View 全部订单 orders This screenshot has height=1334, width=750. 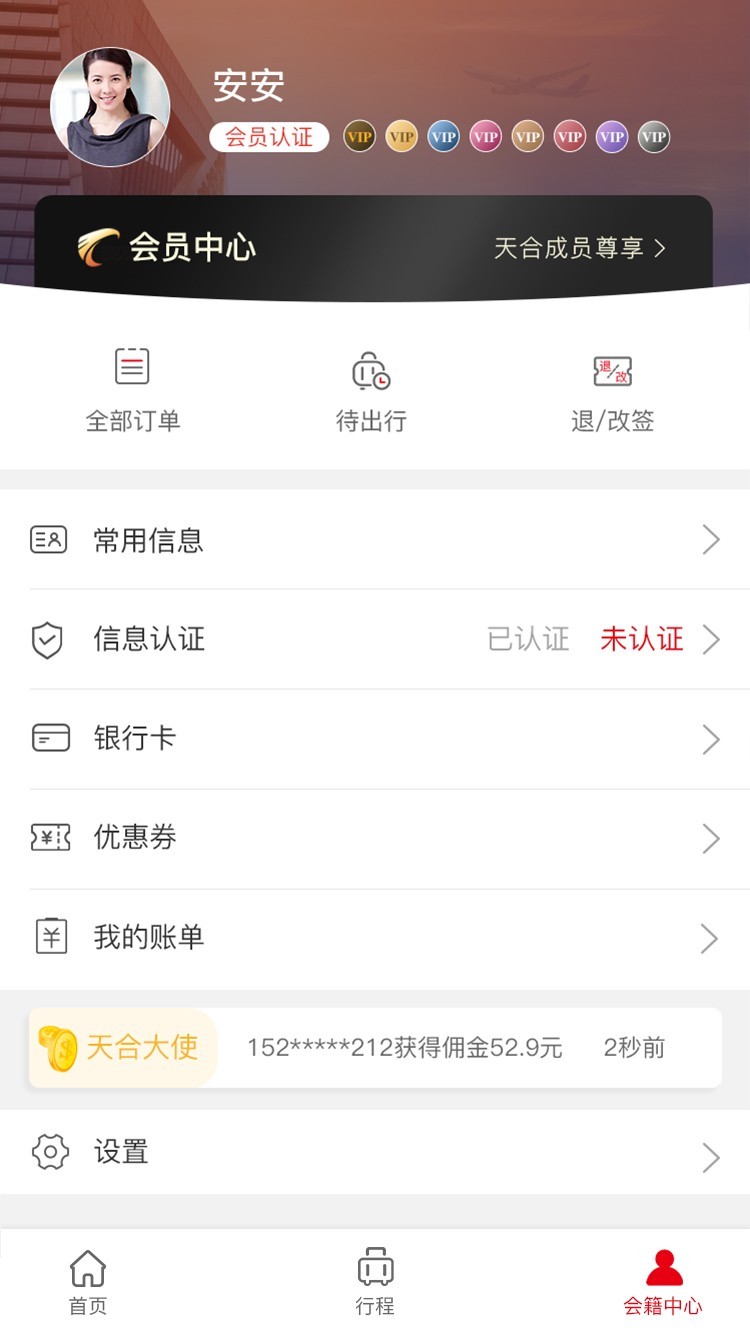pyautogui.click(x=133, y=390)
